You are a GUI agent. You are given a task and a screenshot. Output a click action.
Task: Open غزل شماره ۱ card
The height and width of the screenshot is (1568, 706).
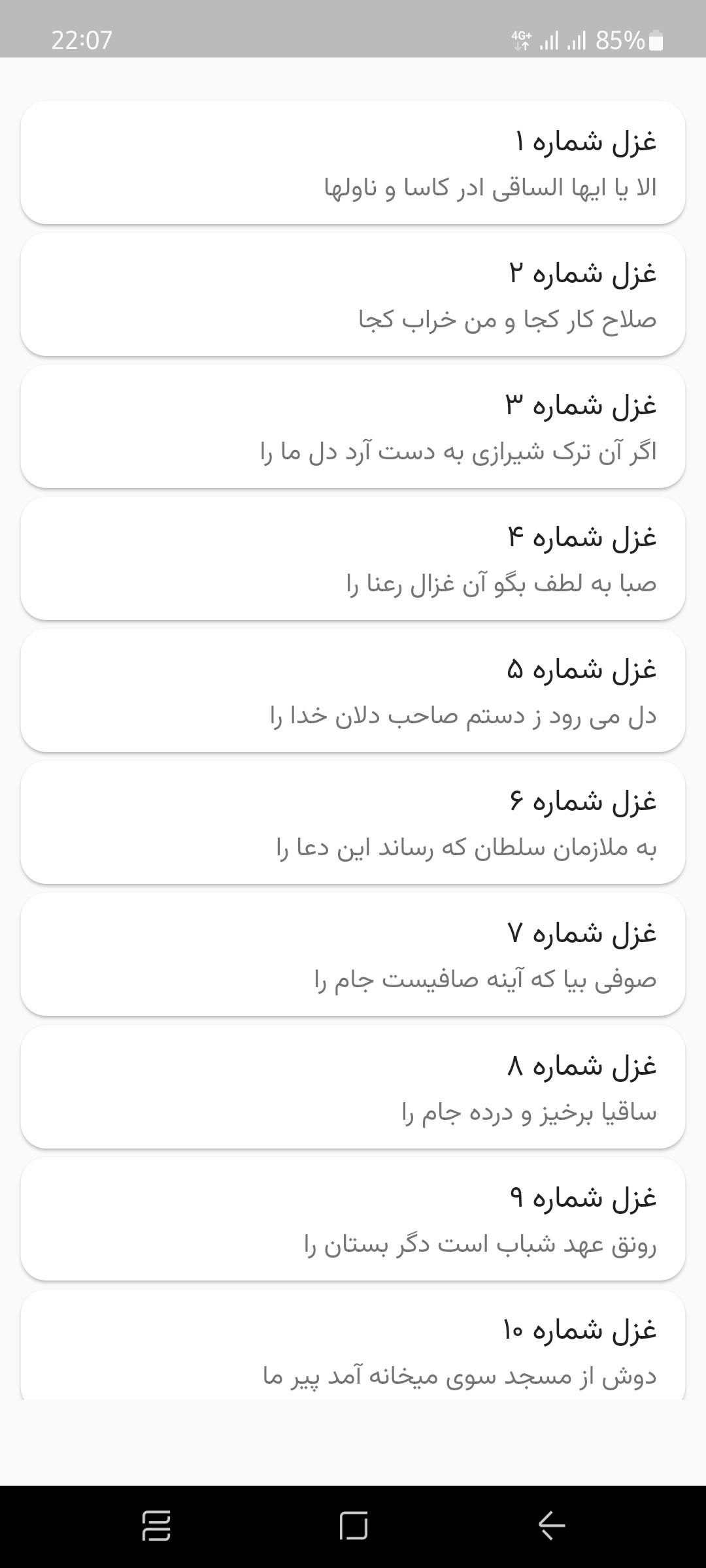(x=353, y=163)
